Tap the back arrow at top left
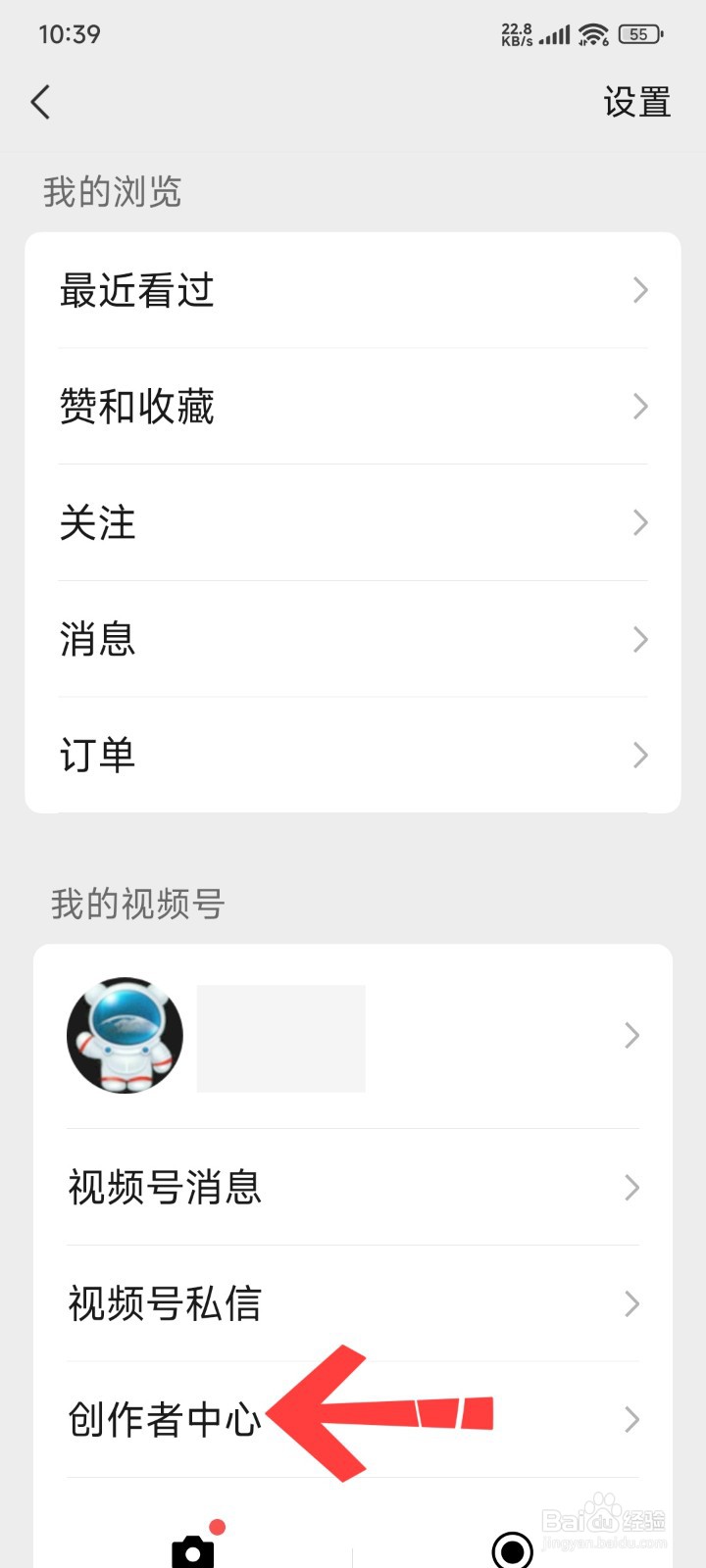Screen dimensions: 706x1568 (41, 101)
